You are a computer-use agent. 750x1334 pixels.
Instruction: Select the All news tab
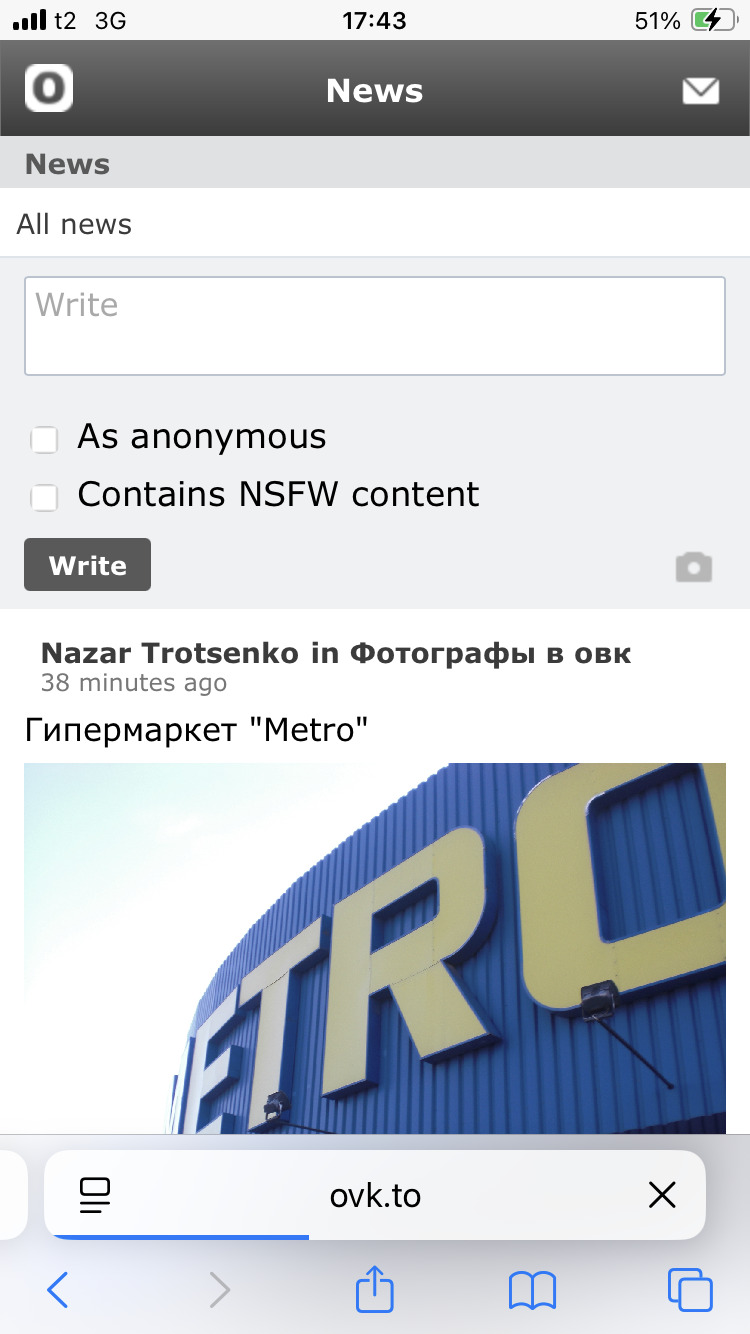74,224
